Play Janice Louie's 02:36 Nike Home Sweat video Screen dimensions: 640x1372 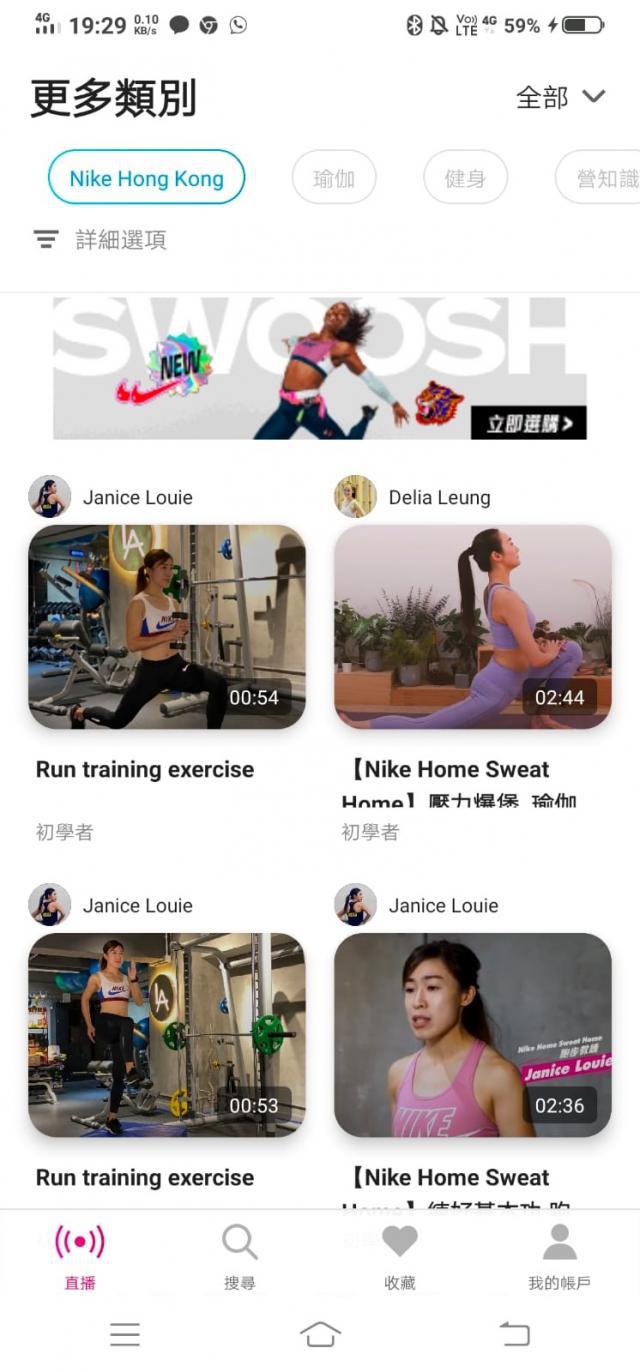click(472, 1034)
